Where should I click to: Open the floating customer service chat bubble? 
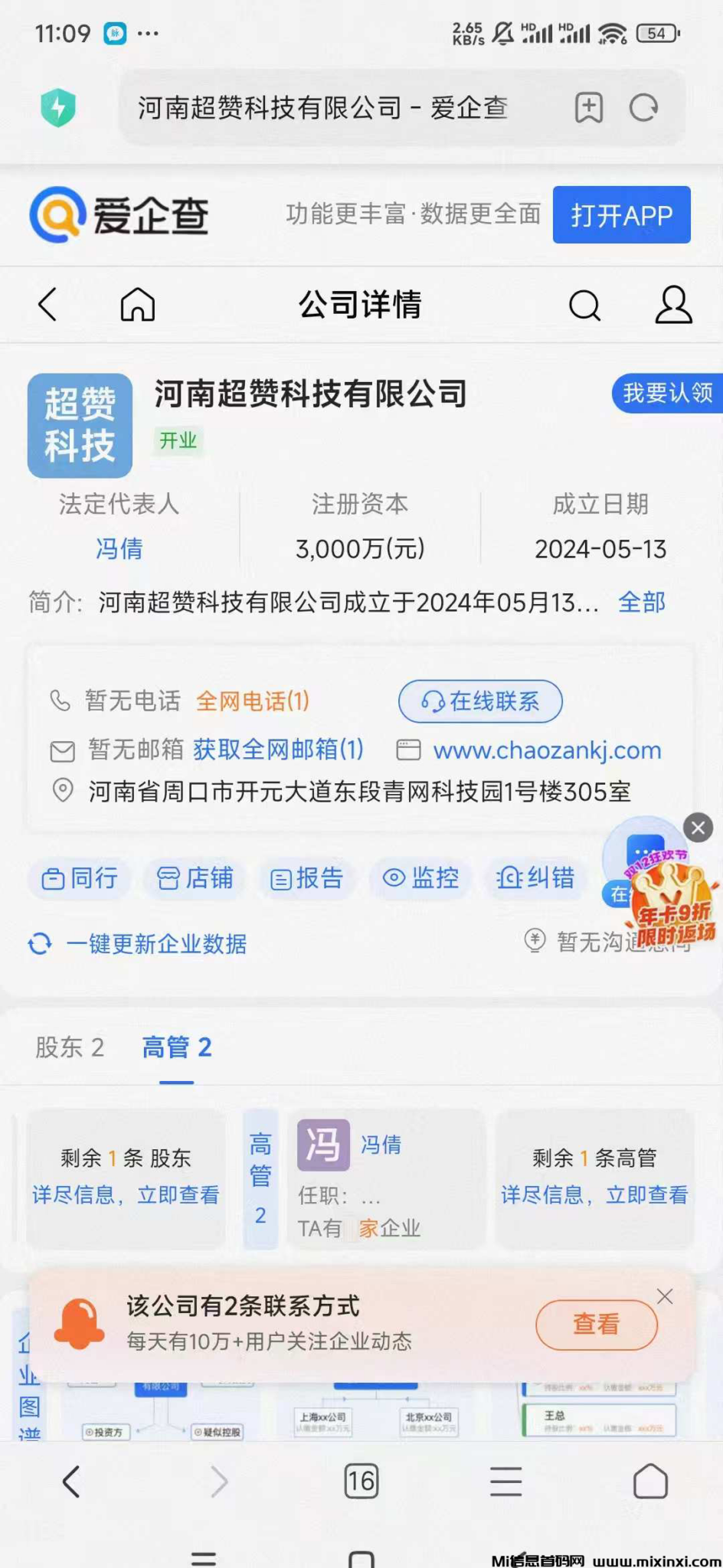(x=647, y=860)
